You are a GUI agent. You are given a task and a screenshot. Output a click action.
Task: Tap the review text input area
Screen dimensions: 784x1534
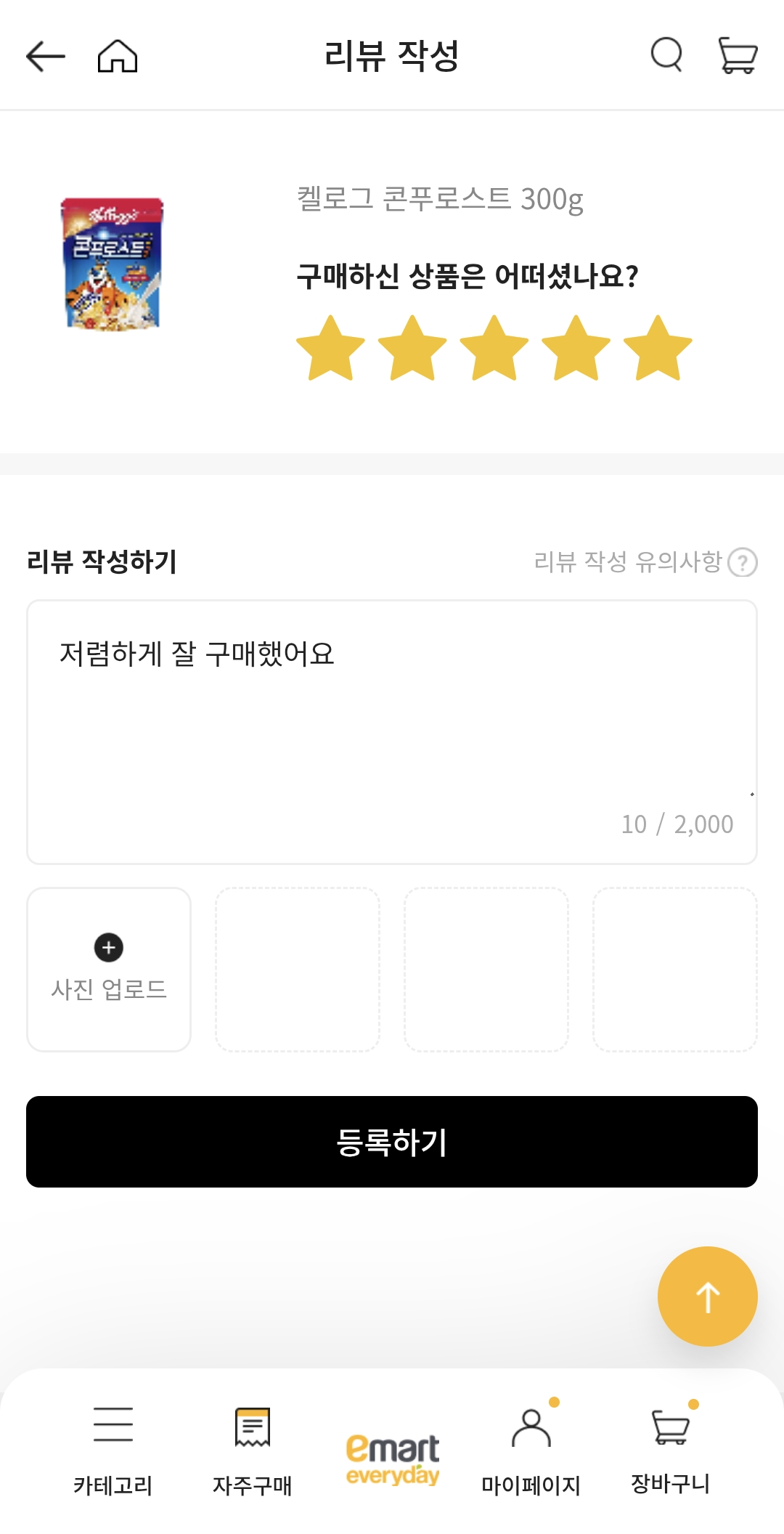click(x=392, y=726)
